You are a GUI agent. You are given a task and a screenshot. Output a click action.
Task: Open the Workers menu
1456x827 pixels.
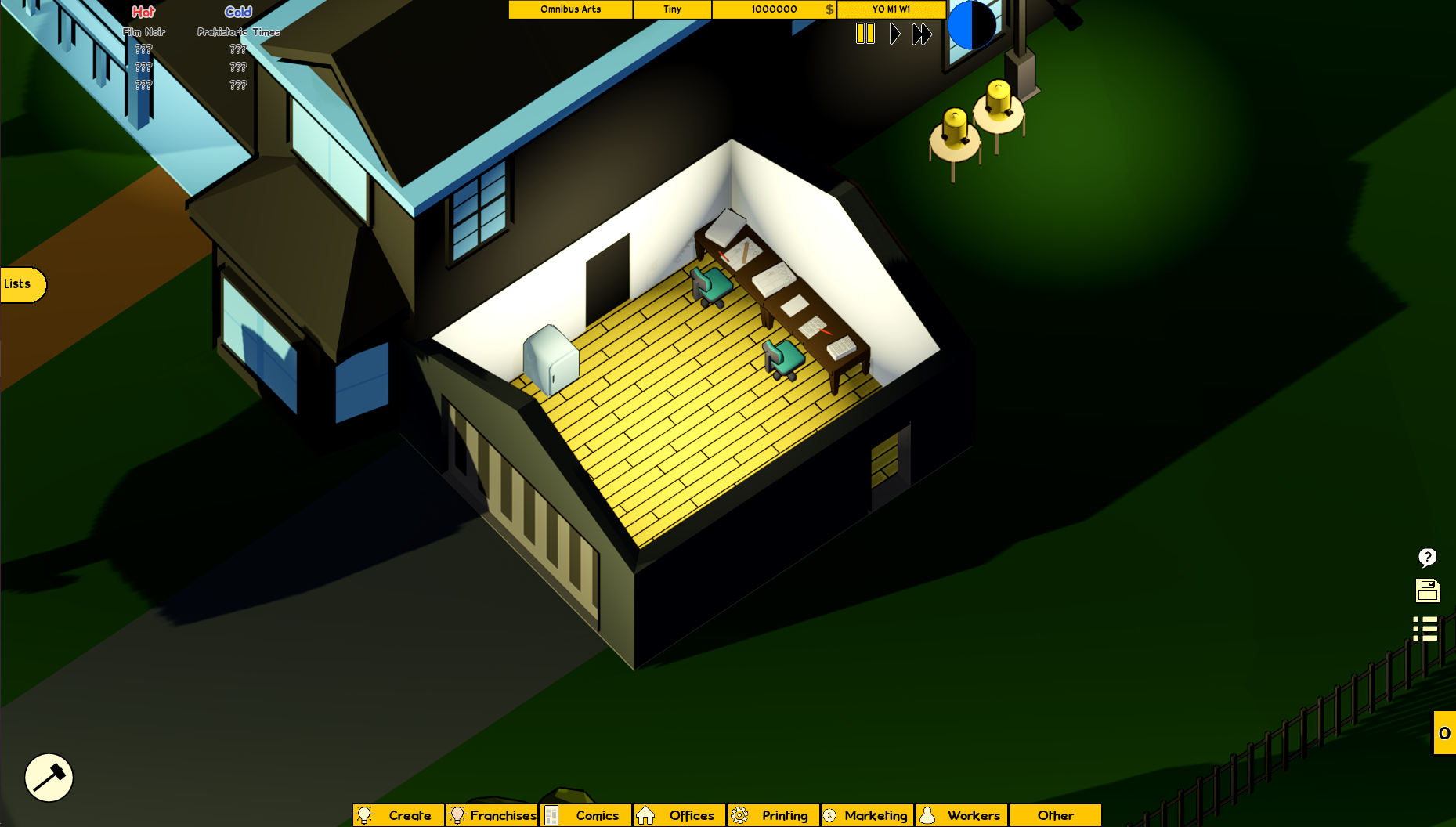[961, 815]
